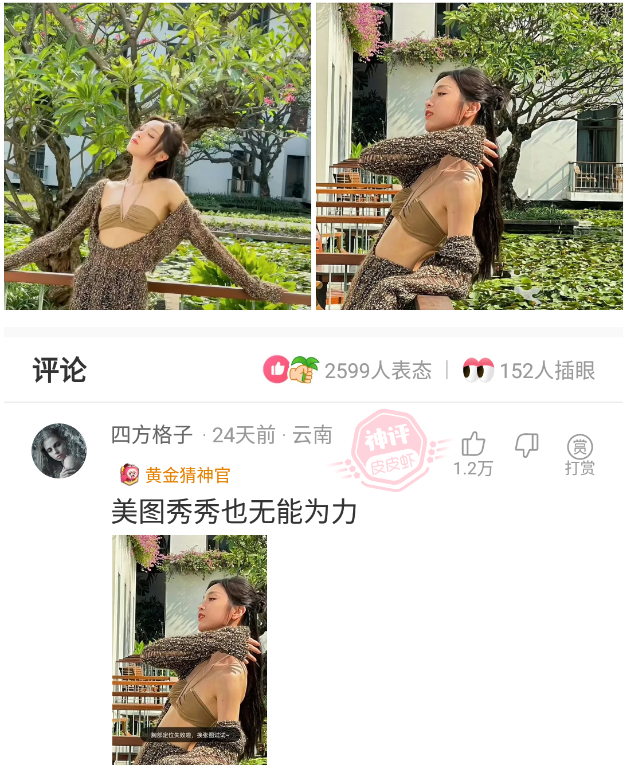Open the 黄金猜神官 badge

[x=176, y=475]
